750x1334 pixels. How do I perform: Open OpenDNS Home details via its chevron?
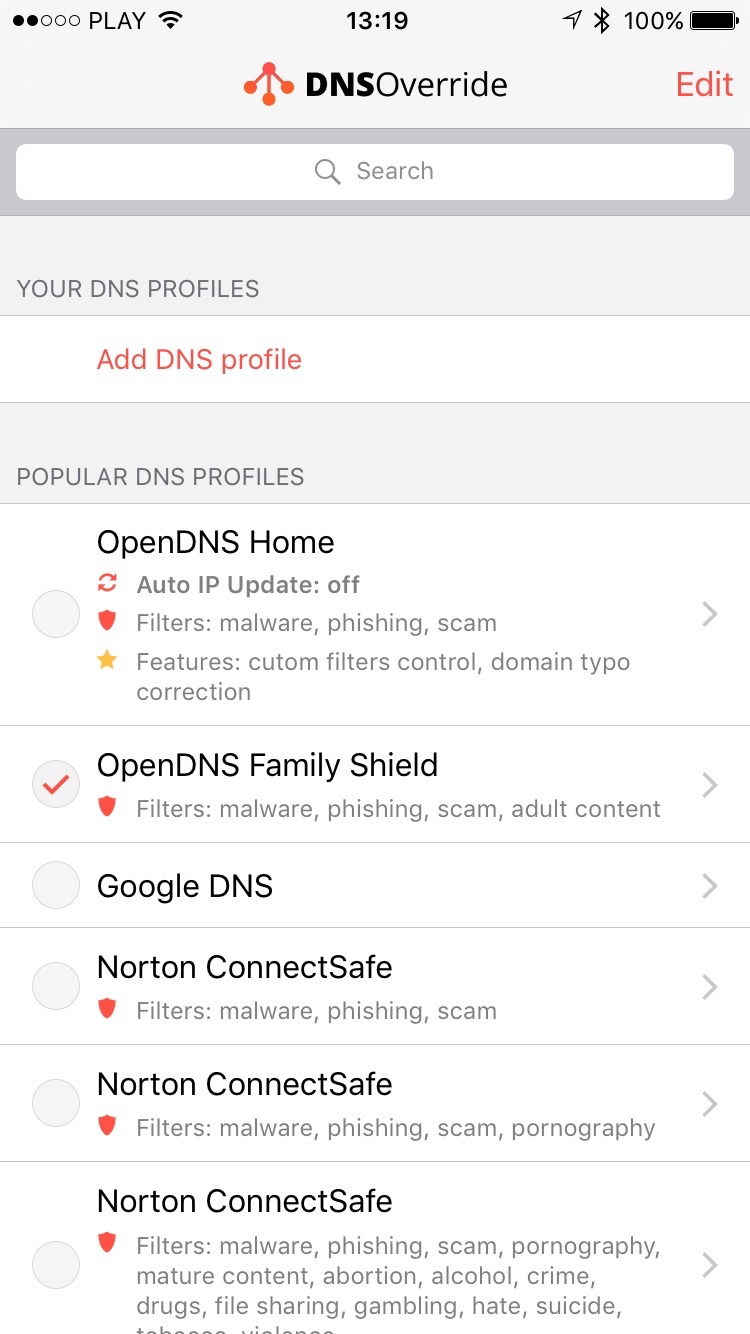coord(710,614)
